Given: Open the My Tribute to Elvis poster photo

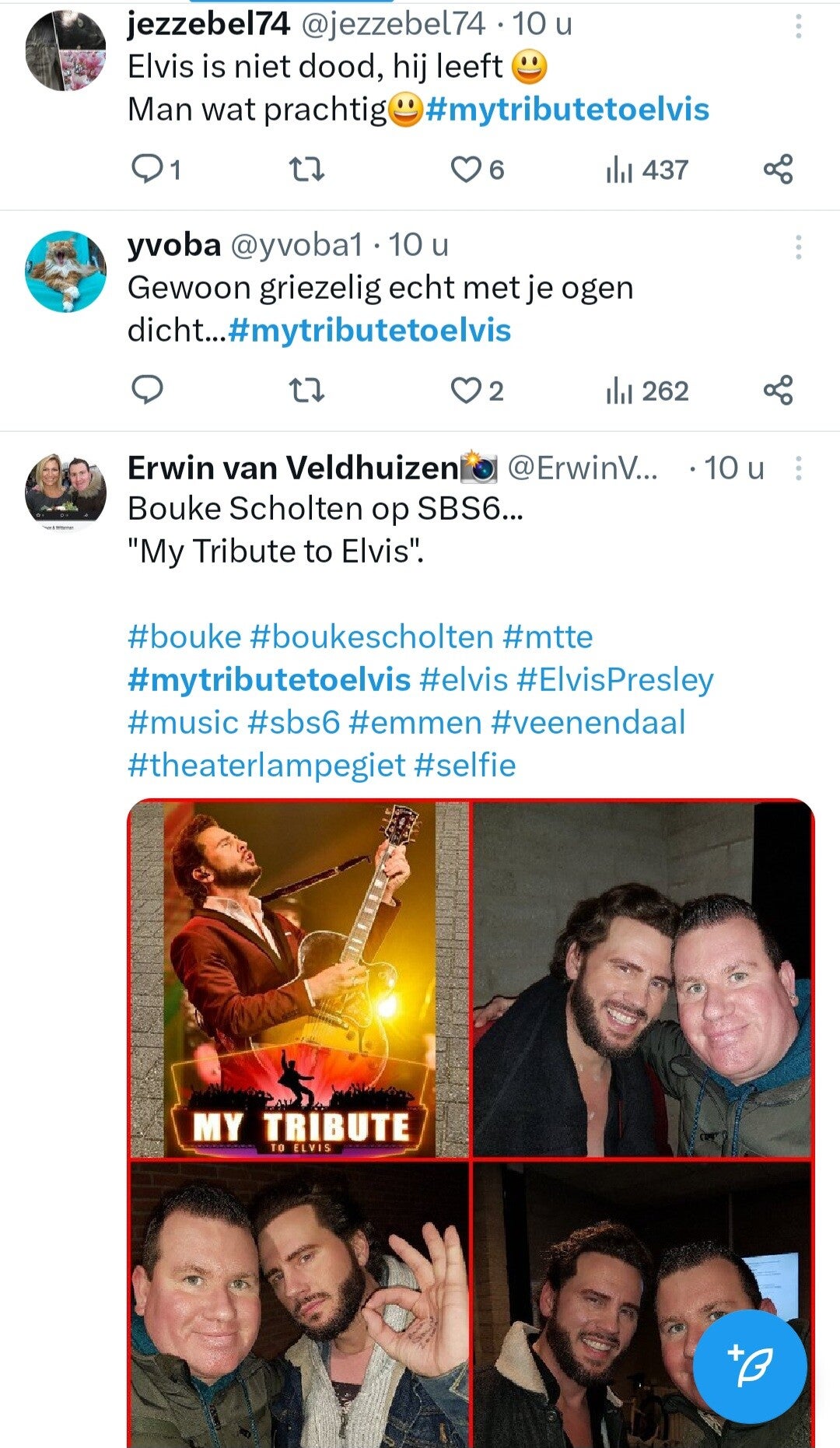Looking at the screenshot, I should 299,978.
